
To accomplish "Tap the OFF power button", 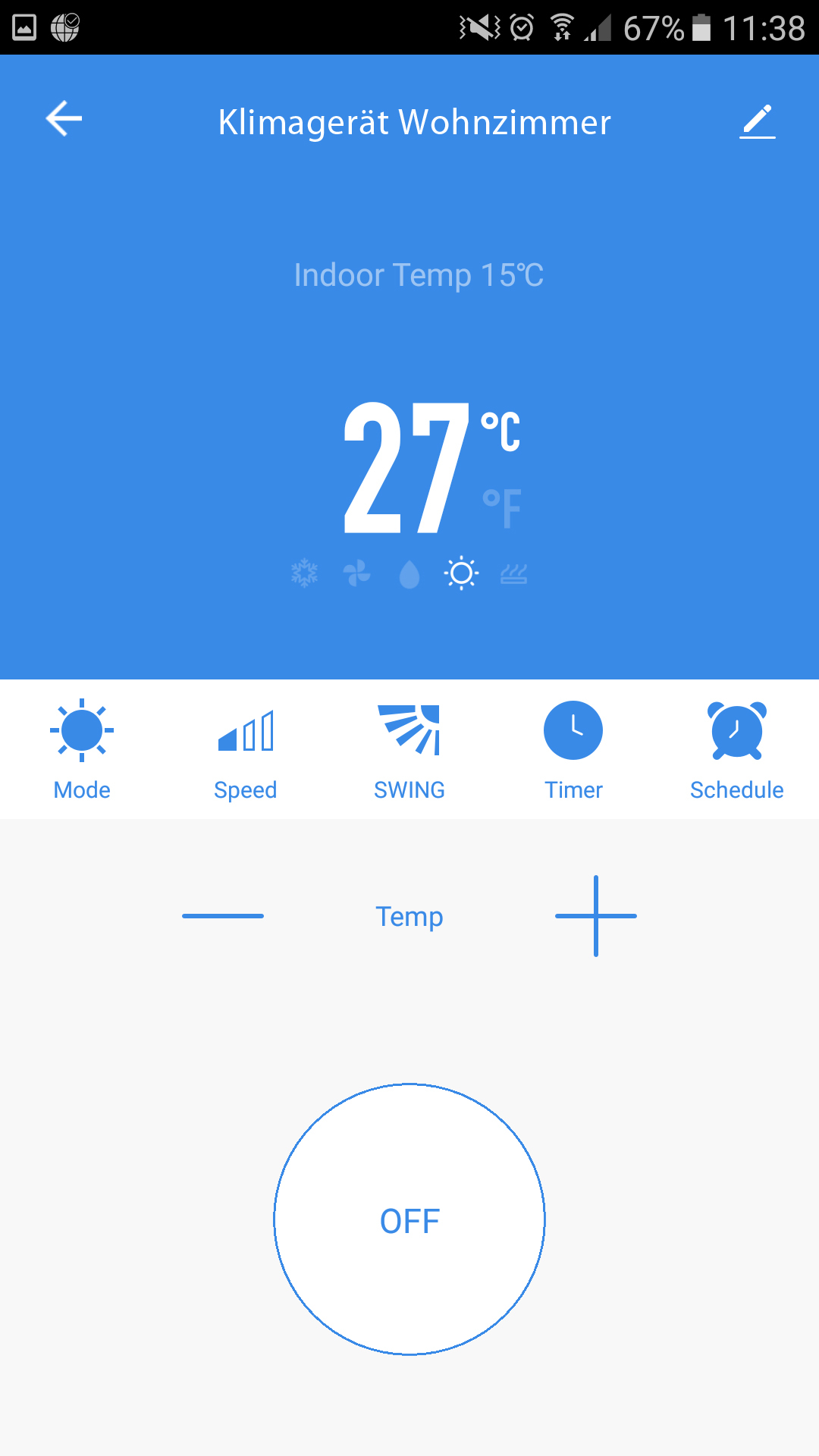I will click(x=409, y=1219).
